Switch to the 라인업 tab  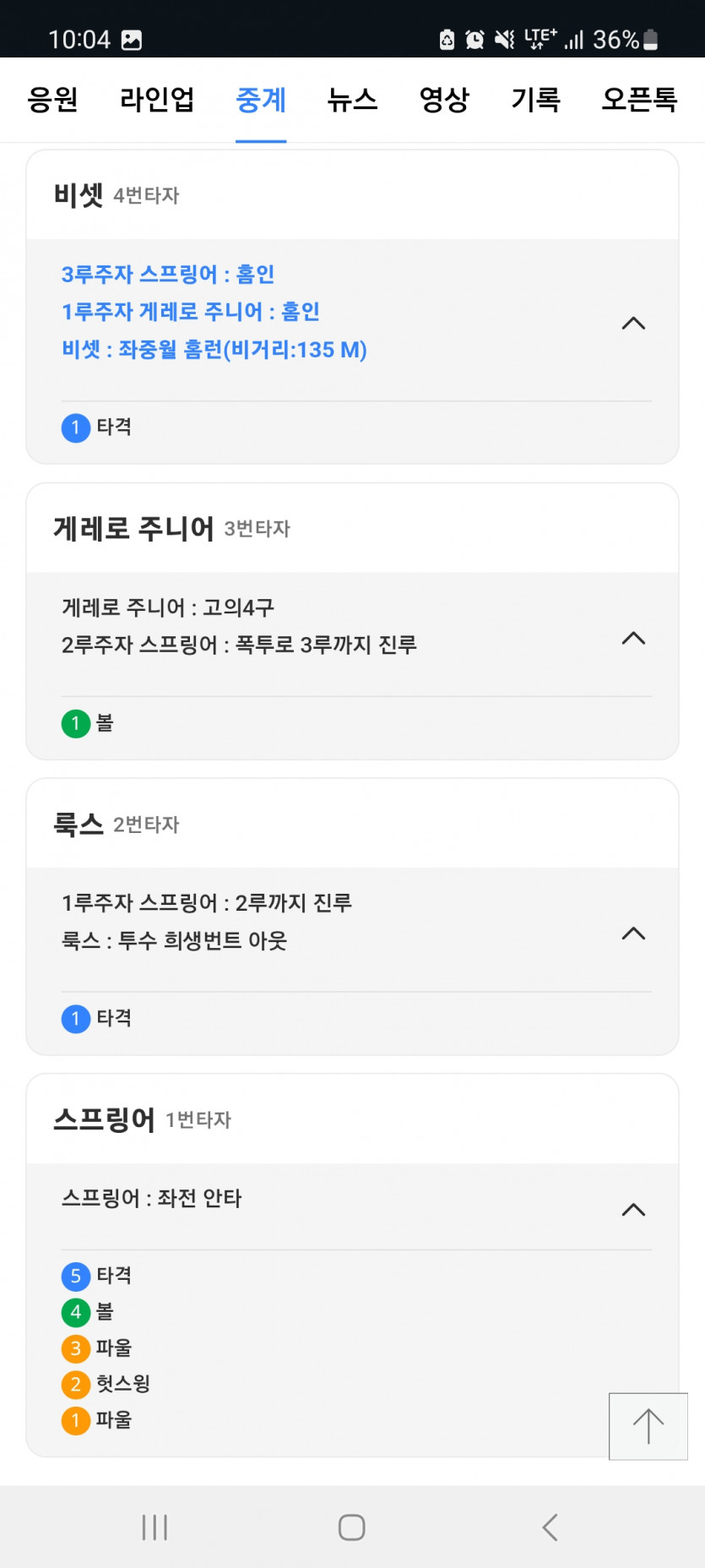[155, 100]
